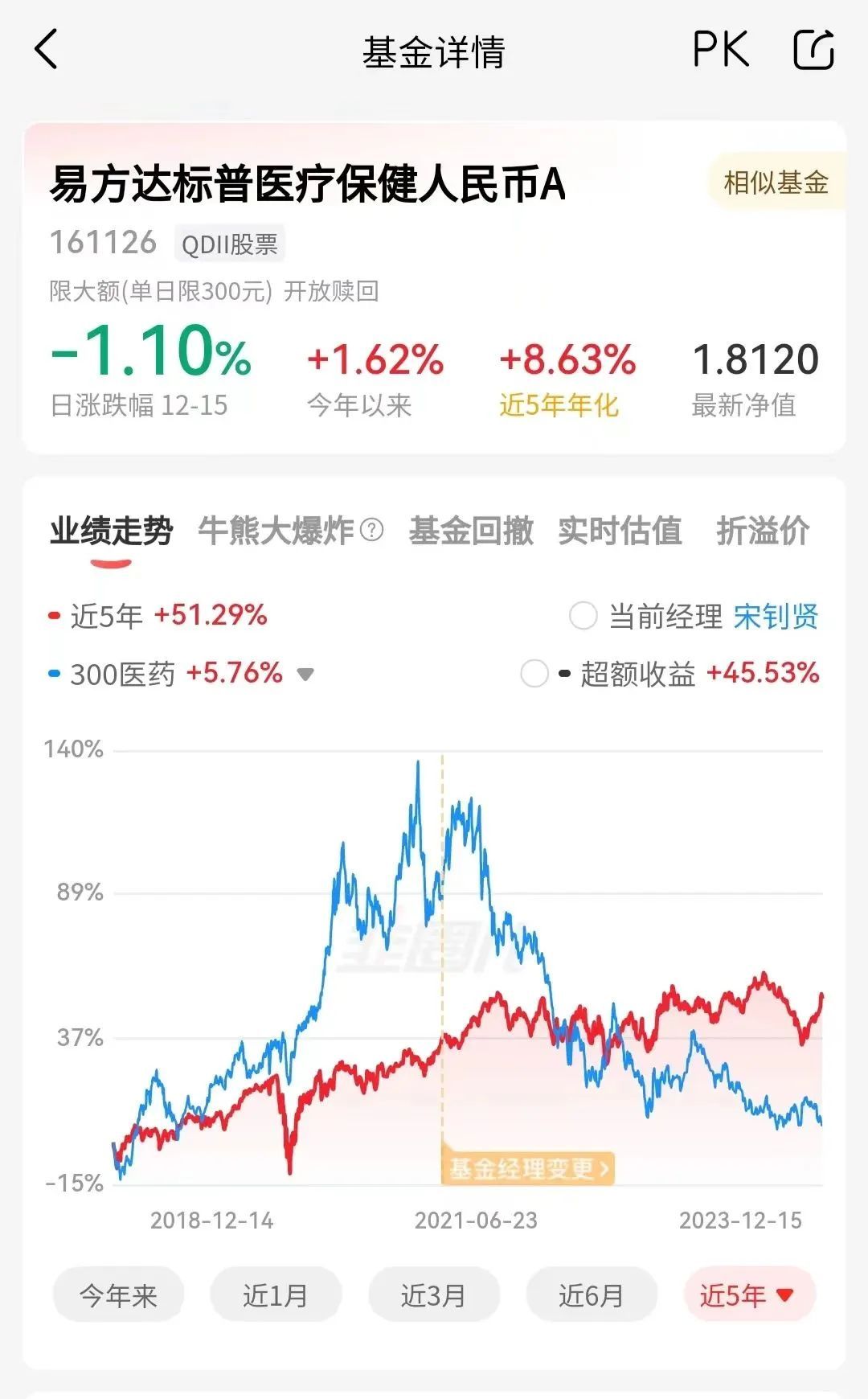Tap the QDII股票 category tag
Screen dimensions: 868x1399
point(229,244)
